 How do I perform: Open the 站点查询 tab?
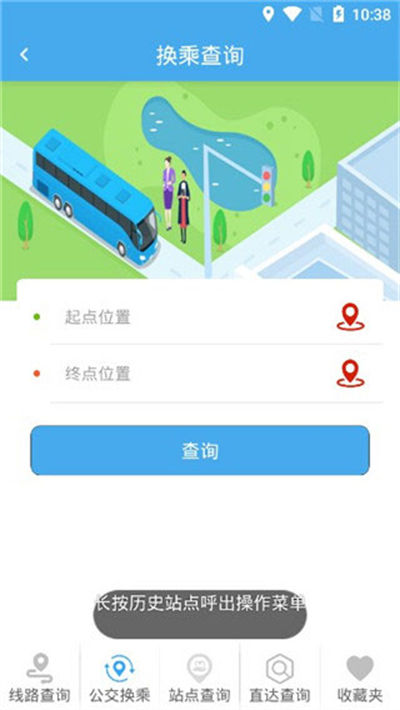(200, 676)
